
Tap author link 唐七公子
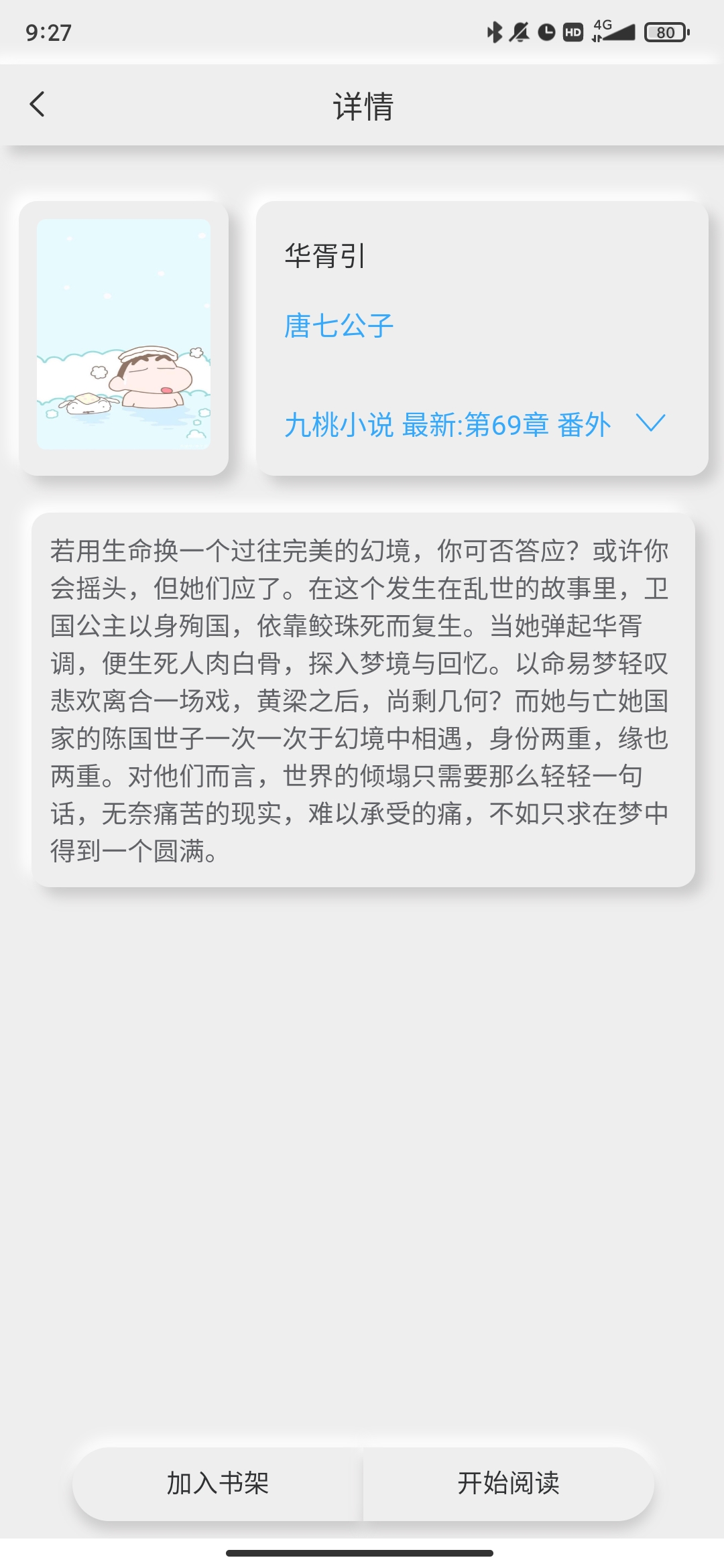tap(339, 326)
